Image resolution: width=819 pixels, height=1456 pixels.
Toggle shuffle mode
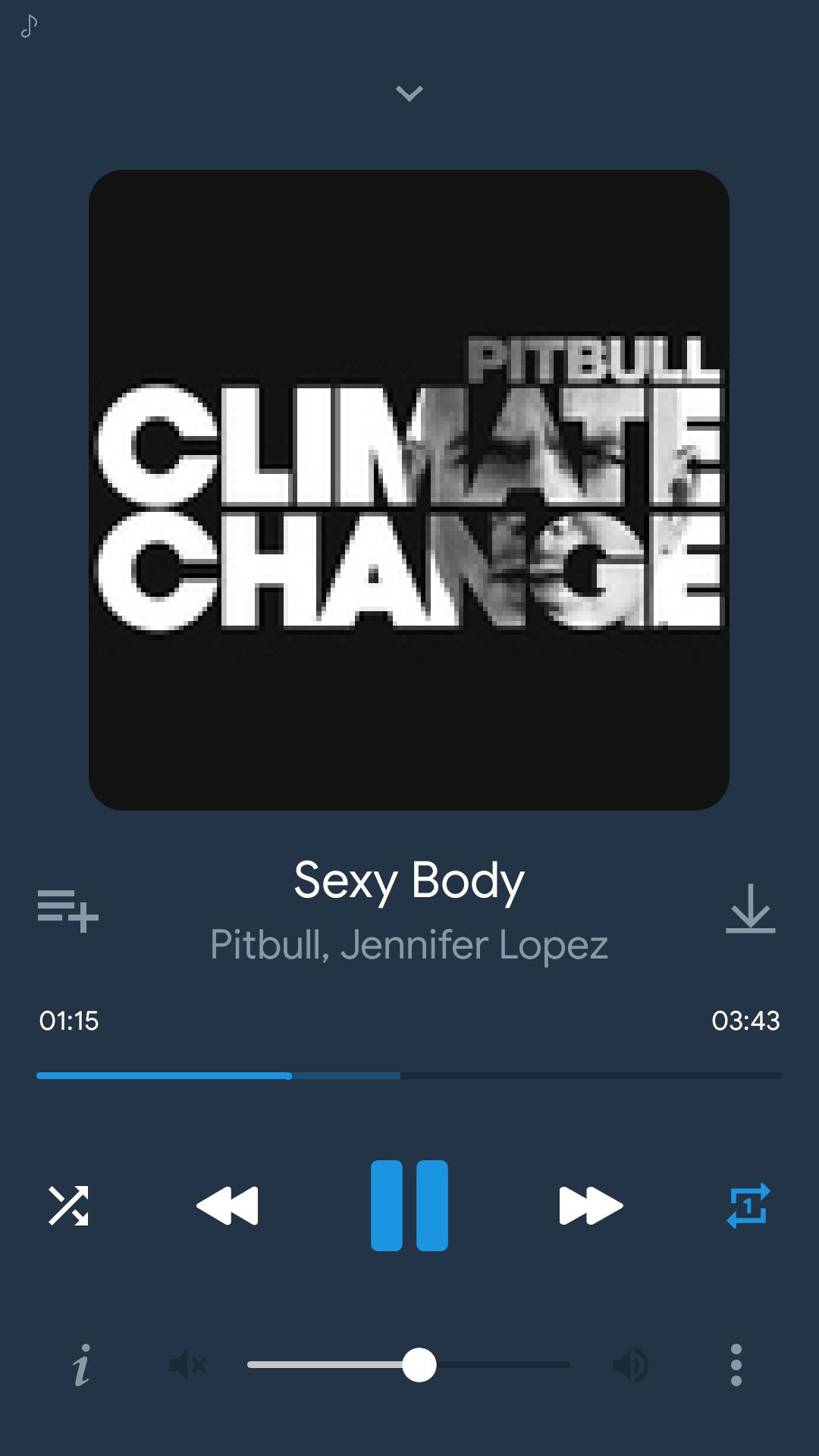coord(68,1206)
